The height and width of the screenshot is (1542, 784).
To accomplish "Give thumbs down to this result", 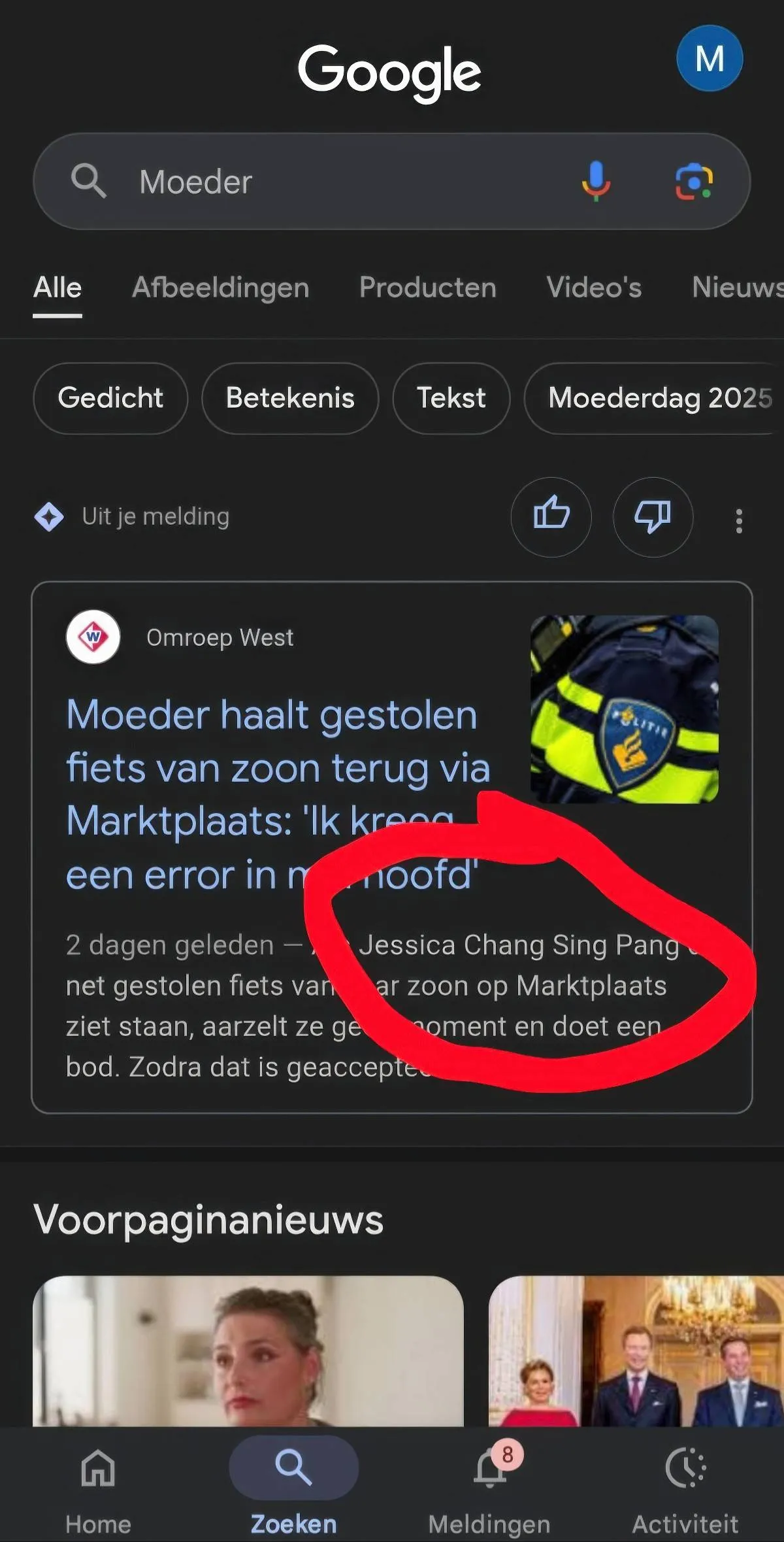I will 653,517.
